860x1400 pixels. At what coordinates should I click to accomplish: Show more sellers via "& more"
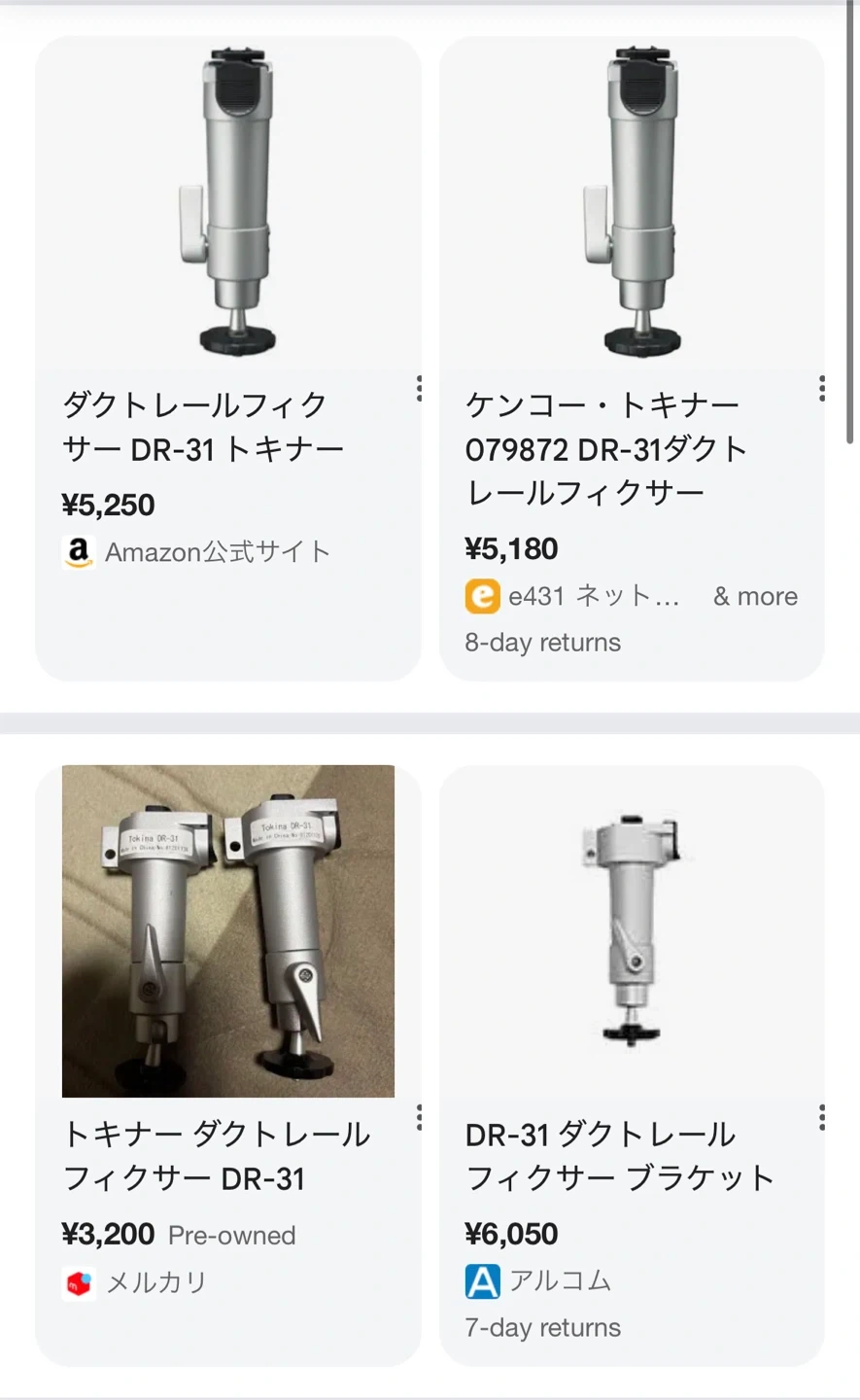[x=755, y=597]
